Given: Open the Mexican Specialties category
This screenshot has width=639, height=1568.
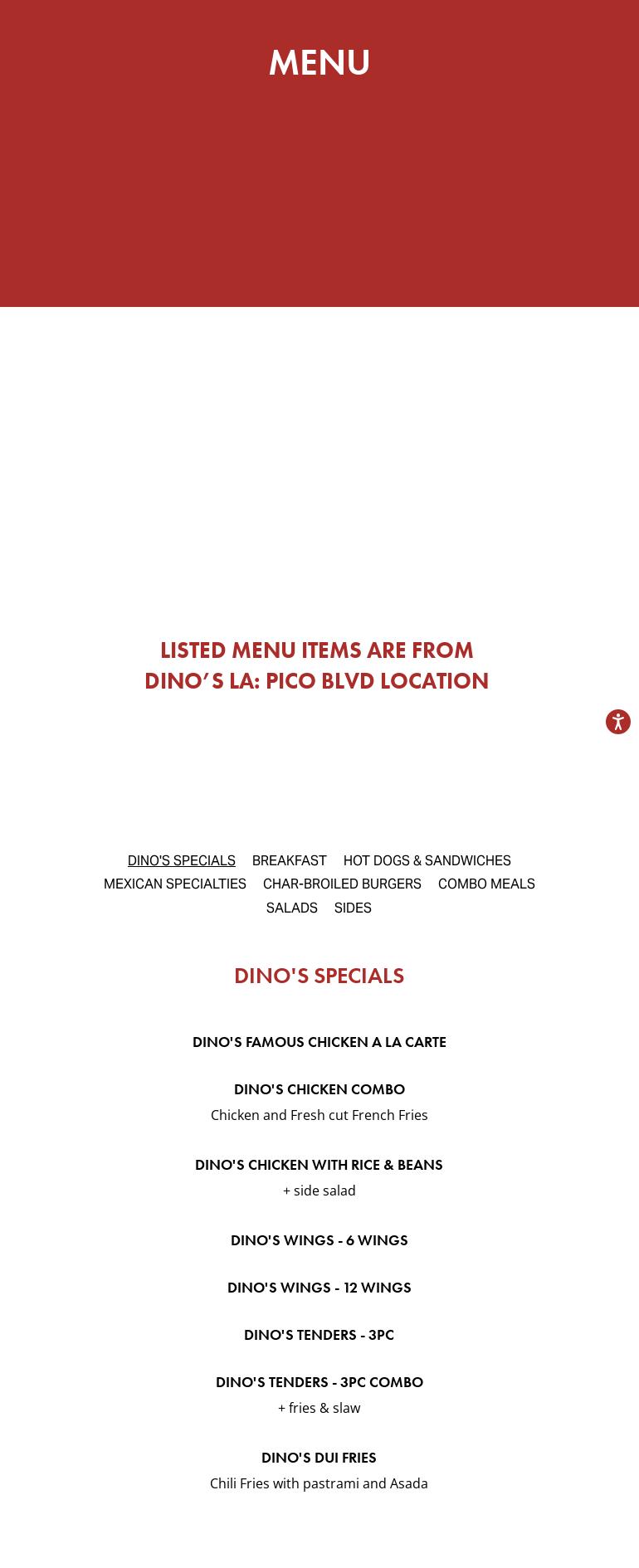Looking at the screenshot, I should (174, 884).
